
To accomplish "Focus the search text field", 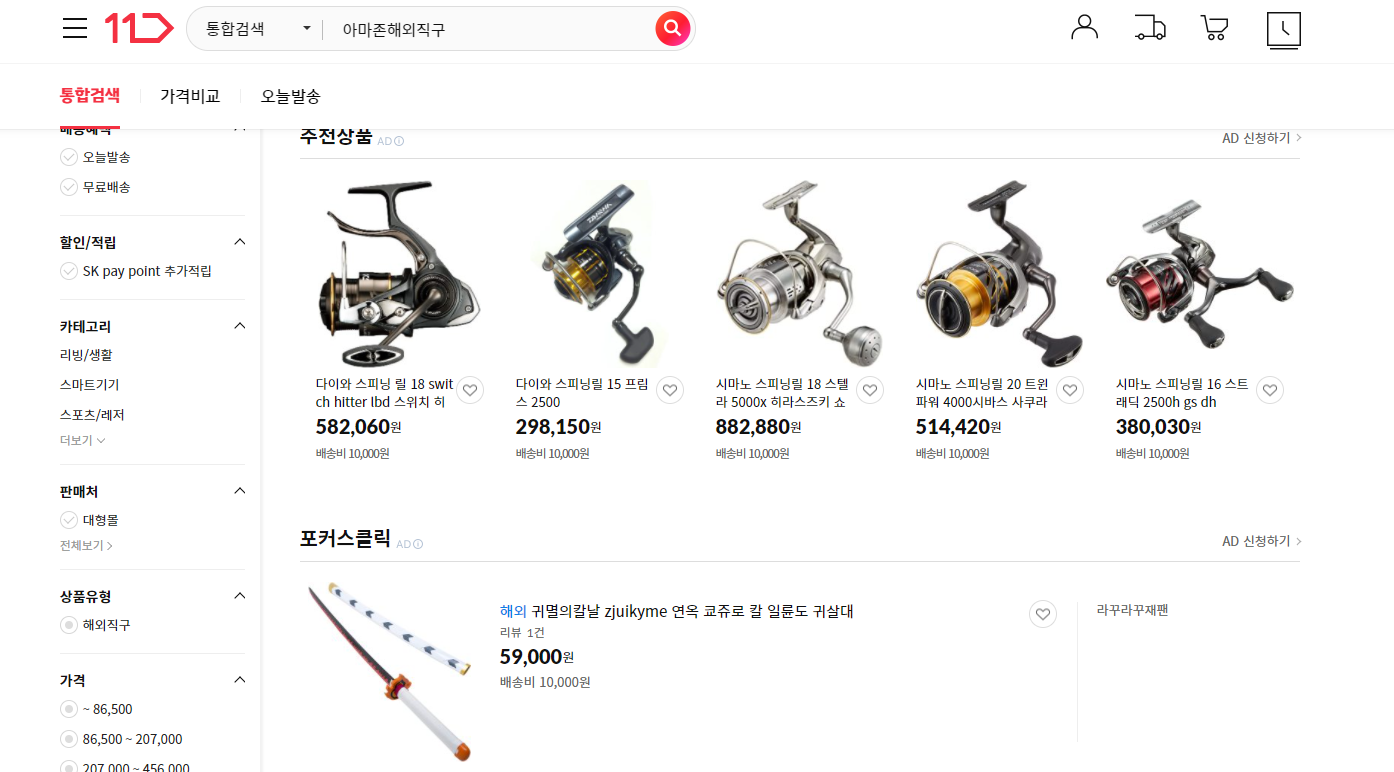I will [490, 30].
